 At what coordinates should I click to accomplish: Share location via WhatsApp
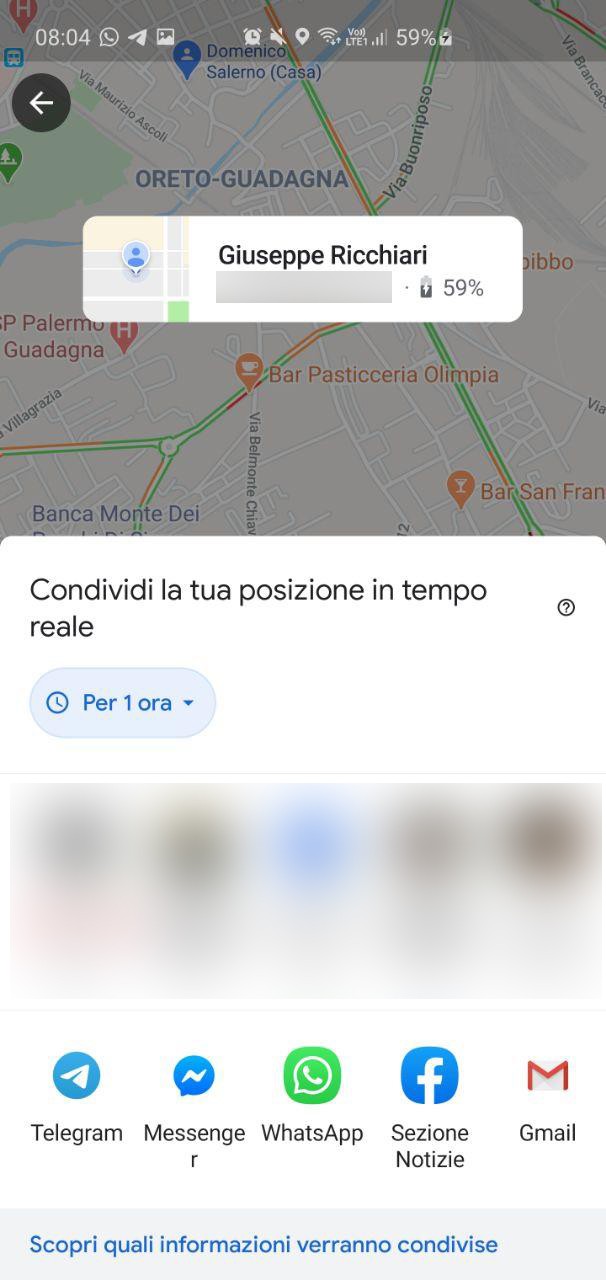(312, 1096)
